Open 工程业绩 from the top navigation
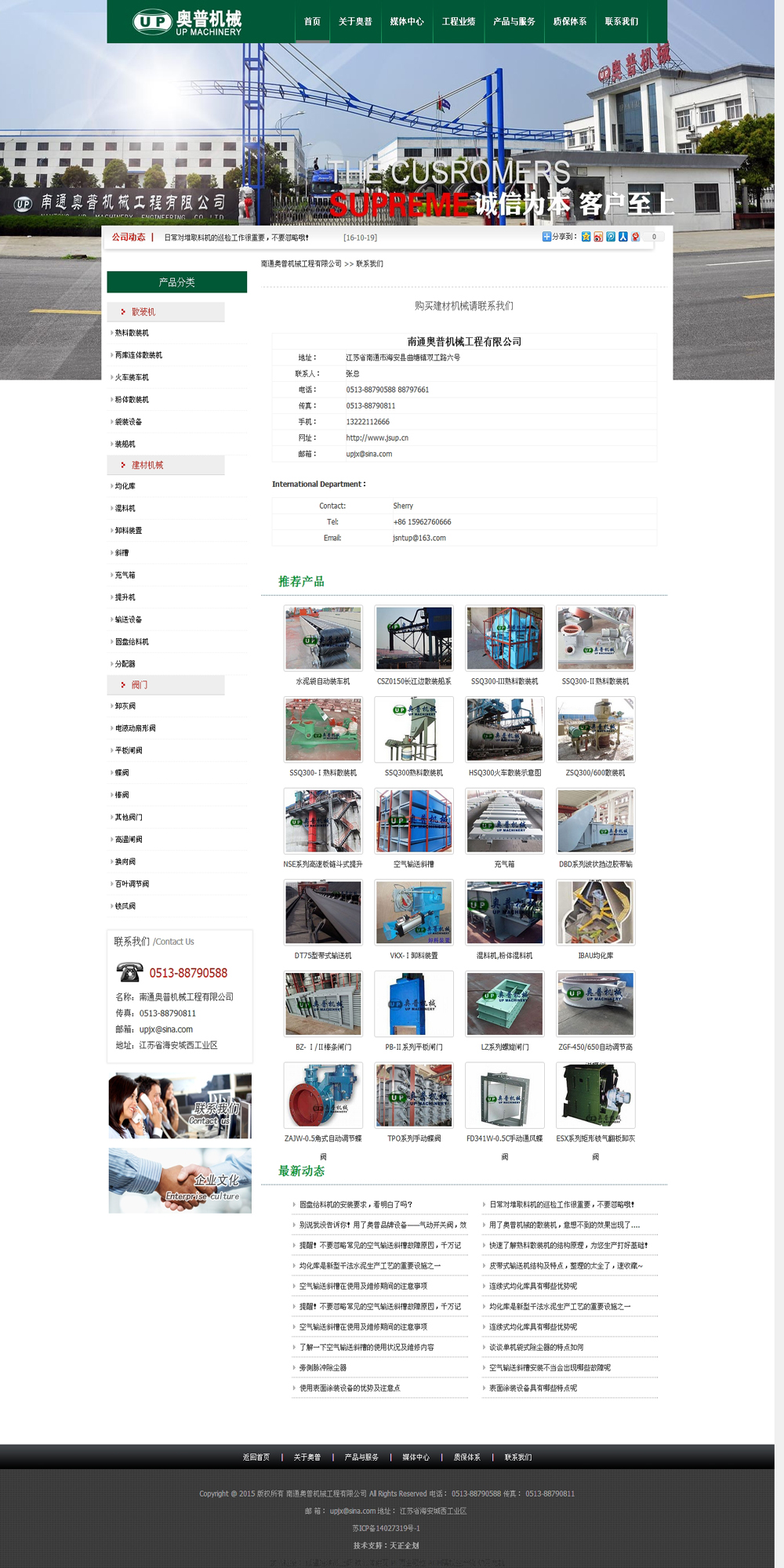The height and width of the screenshot is (1568, 784). click(x=458, y=21)
